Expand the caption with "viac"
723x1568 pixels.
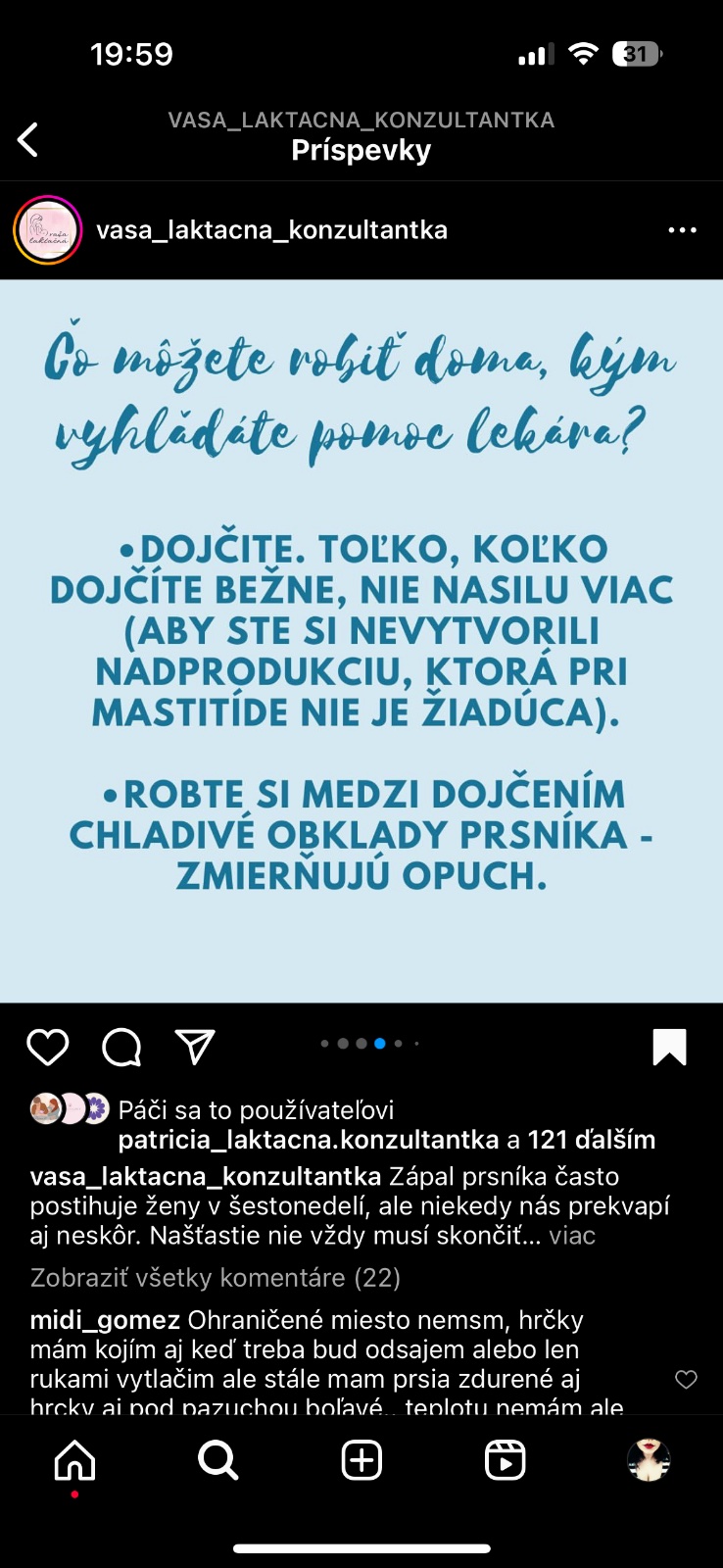[572, 1236]
